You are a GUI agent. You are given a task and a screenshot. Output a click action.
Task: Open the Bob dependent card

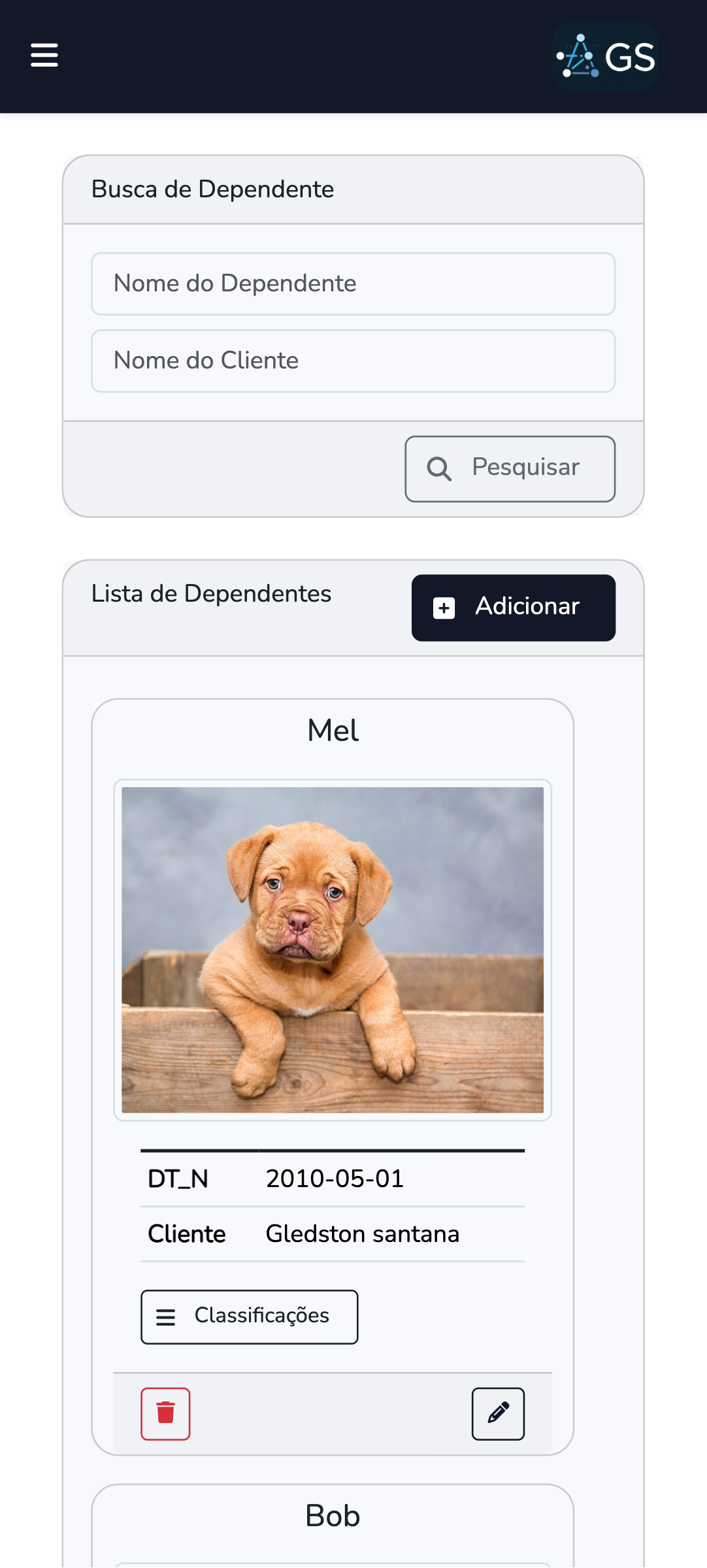(x=332, y=1516)
